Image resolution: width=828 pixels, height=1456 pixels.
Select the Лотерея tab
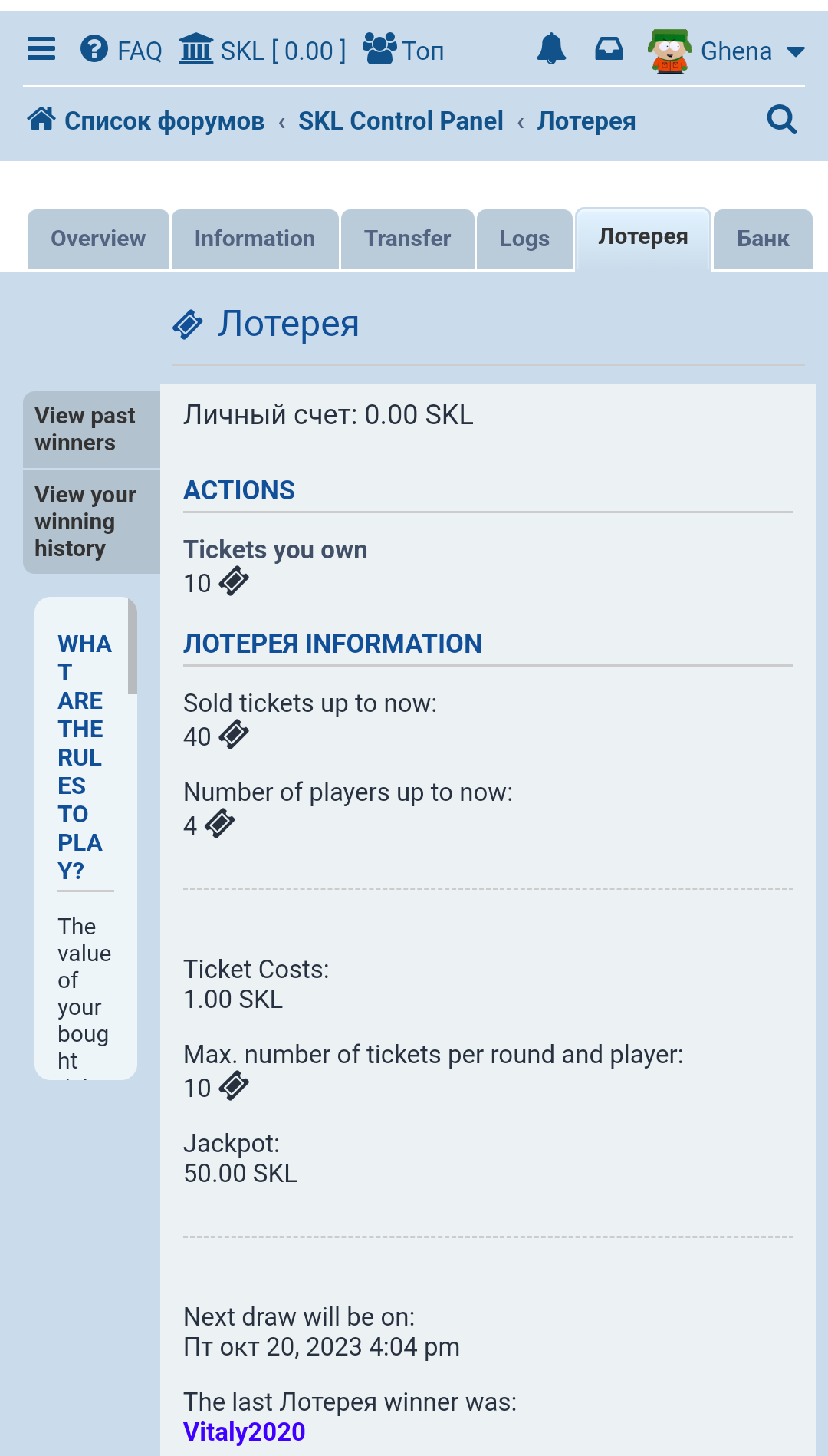(x=642, y=237)
